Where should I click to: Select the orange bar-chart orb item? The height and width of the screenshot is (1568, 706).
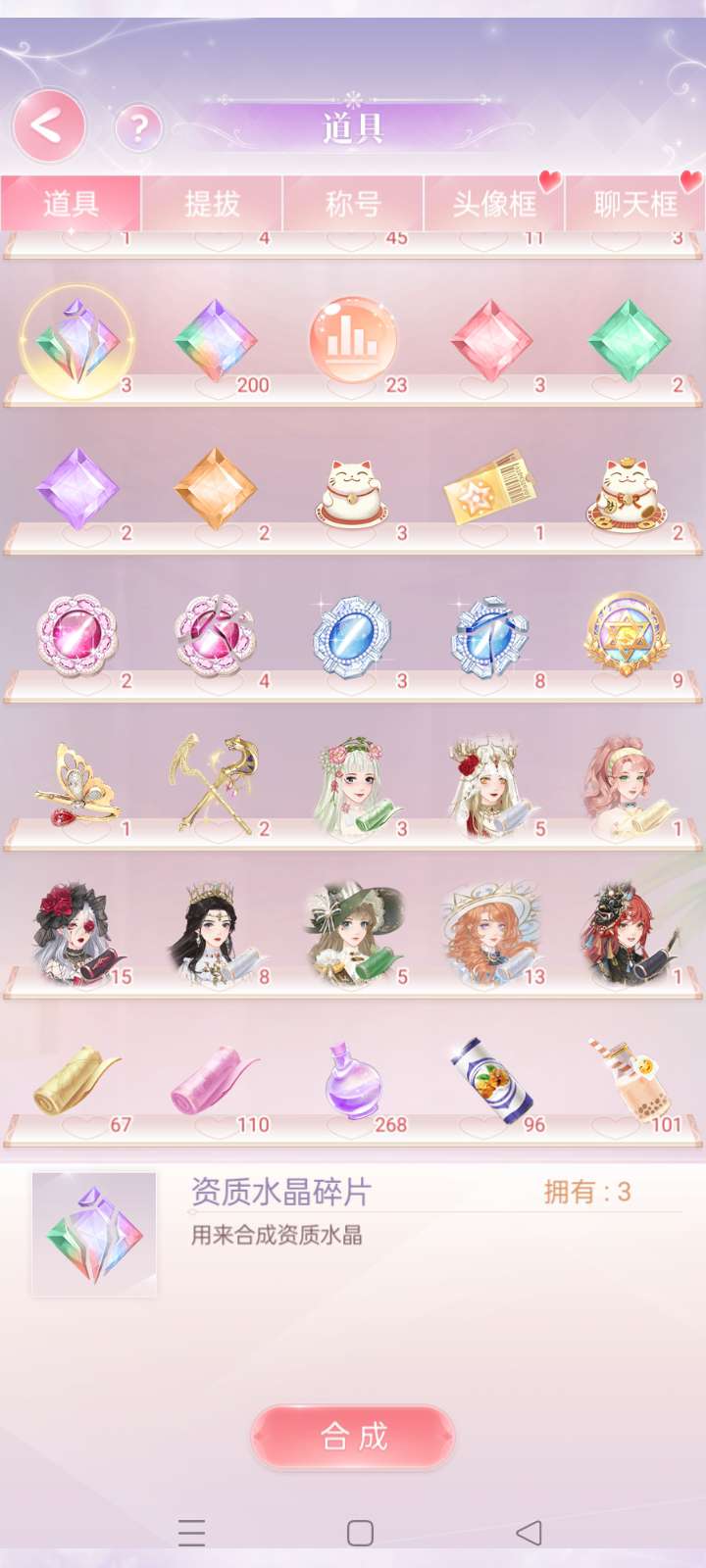(353, 339)
